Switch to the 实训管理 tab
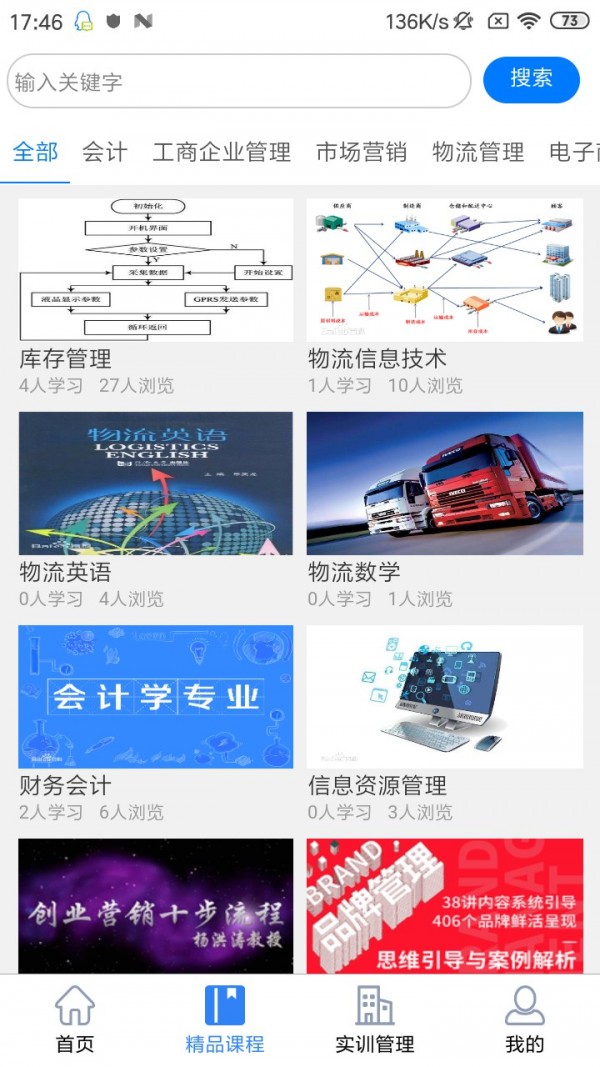This screenshot has height=1067, width=600. point(375,1019)
